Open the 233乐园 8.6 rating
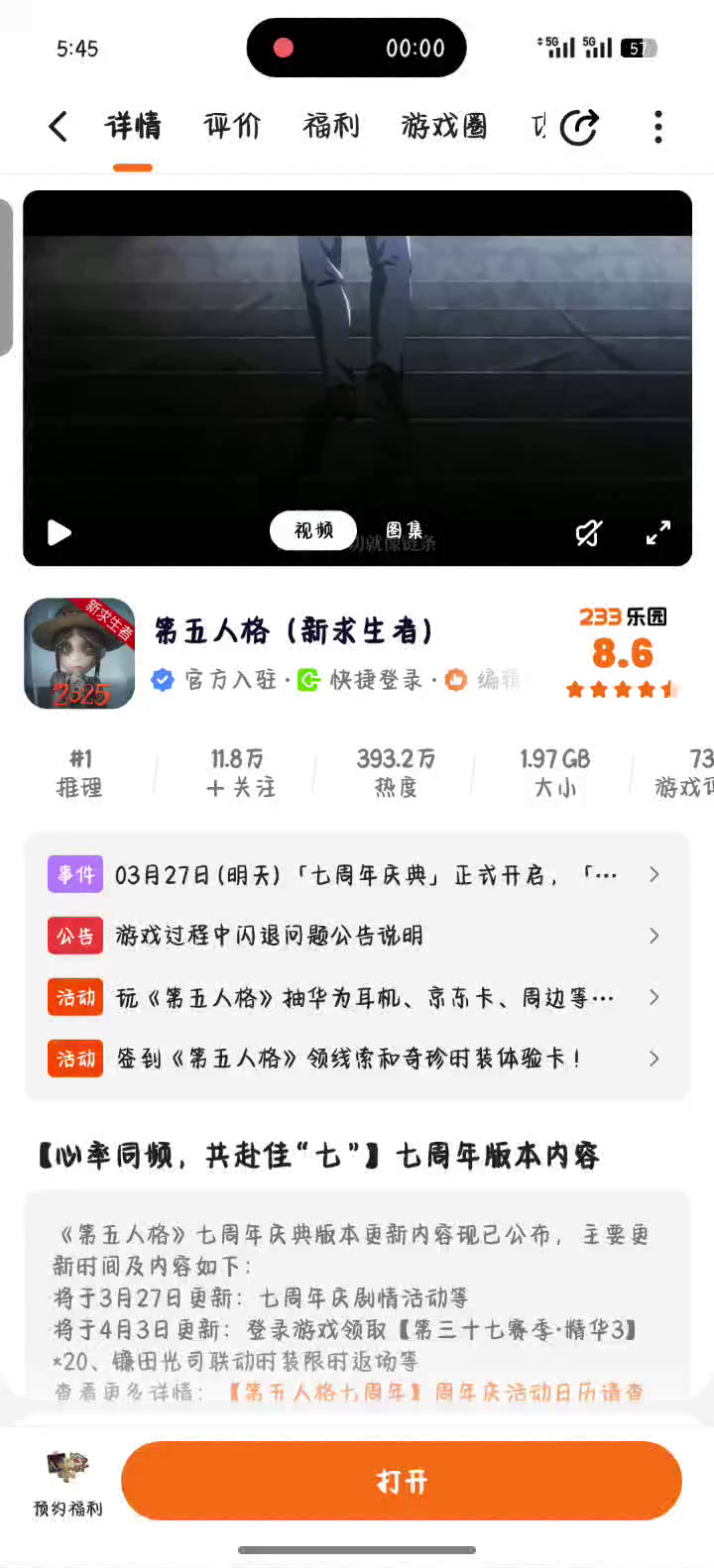Screen dimensions: 714x1568 (622, 652)
